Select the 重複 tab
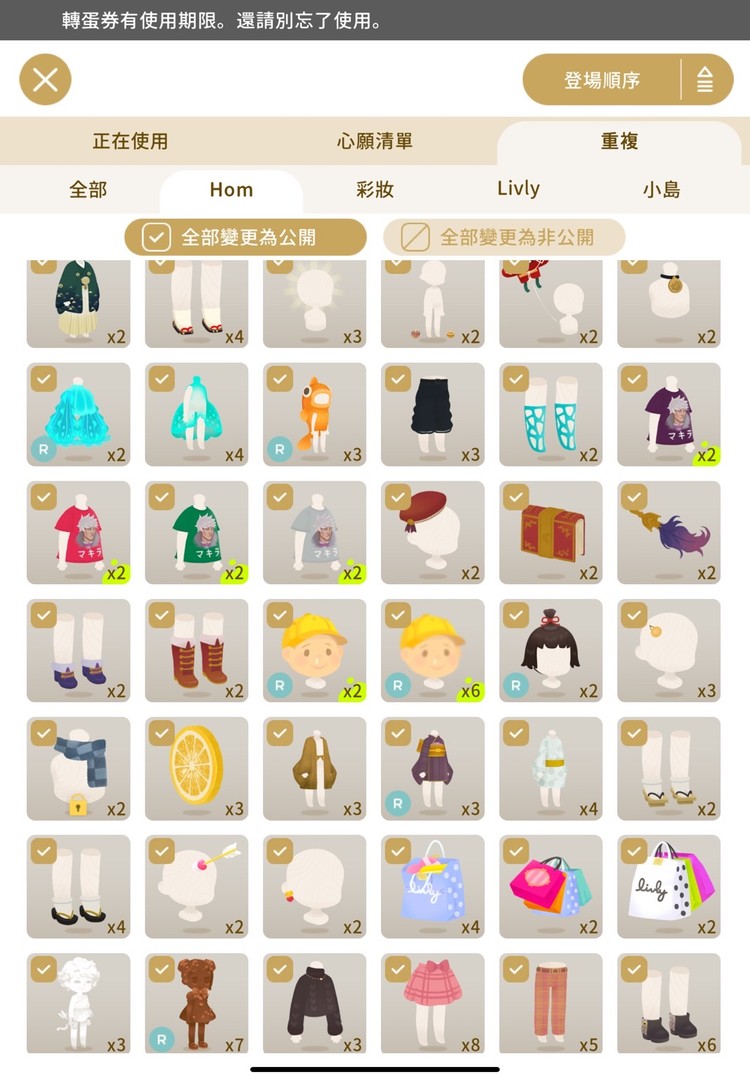The width and height of the screenshot is (750, 1079). coord(619,141)
